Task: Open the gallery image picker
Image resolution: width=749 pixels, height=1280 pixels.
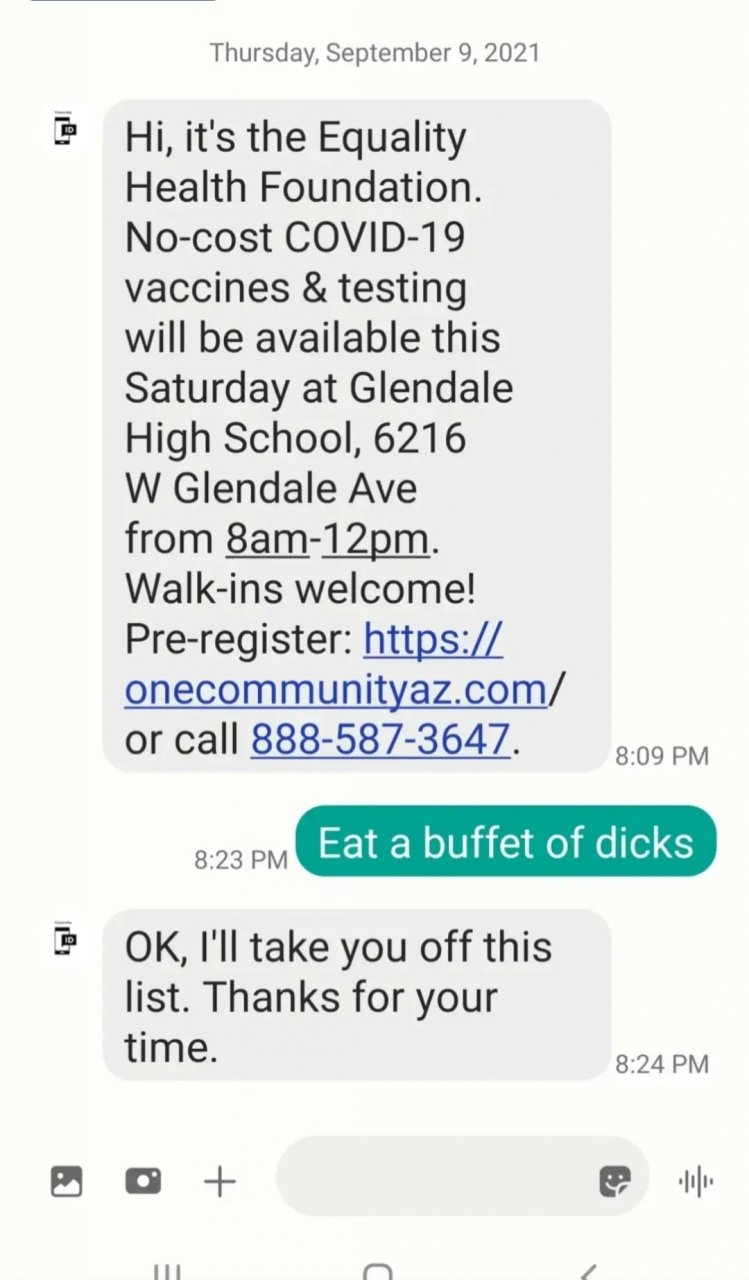Action: tap(66, 1182)
